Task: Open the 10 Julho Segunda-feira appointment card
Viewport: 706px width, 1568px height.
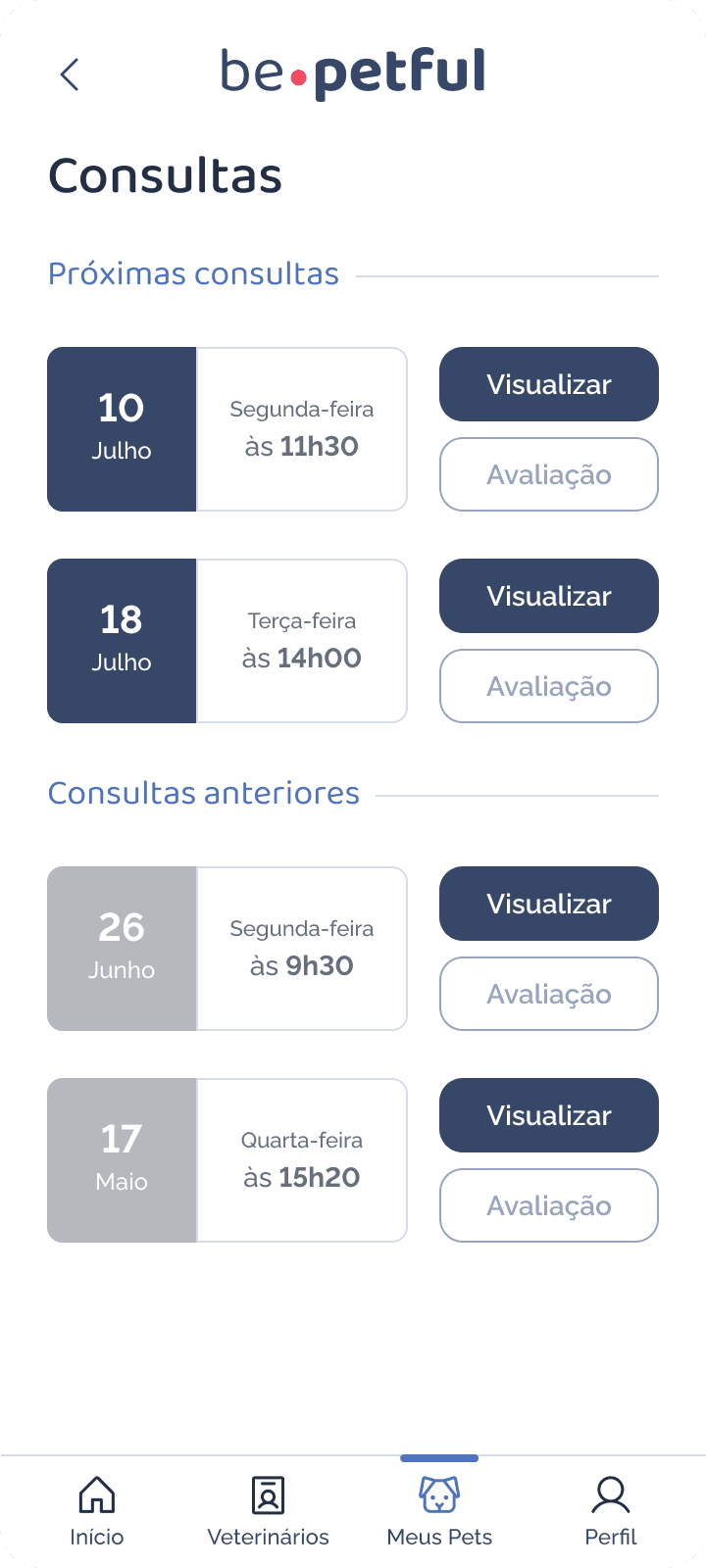Action: 227,429
